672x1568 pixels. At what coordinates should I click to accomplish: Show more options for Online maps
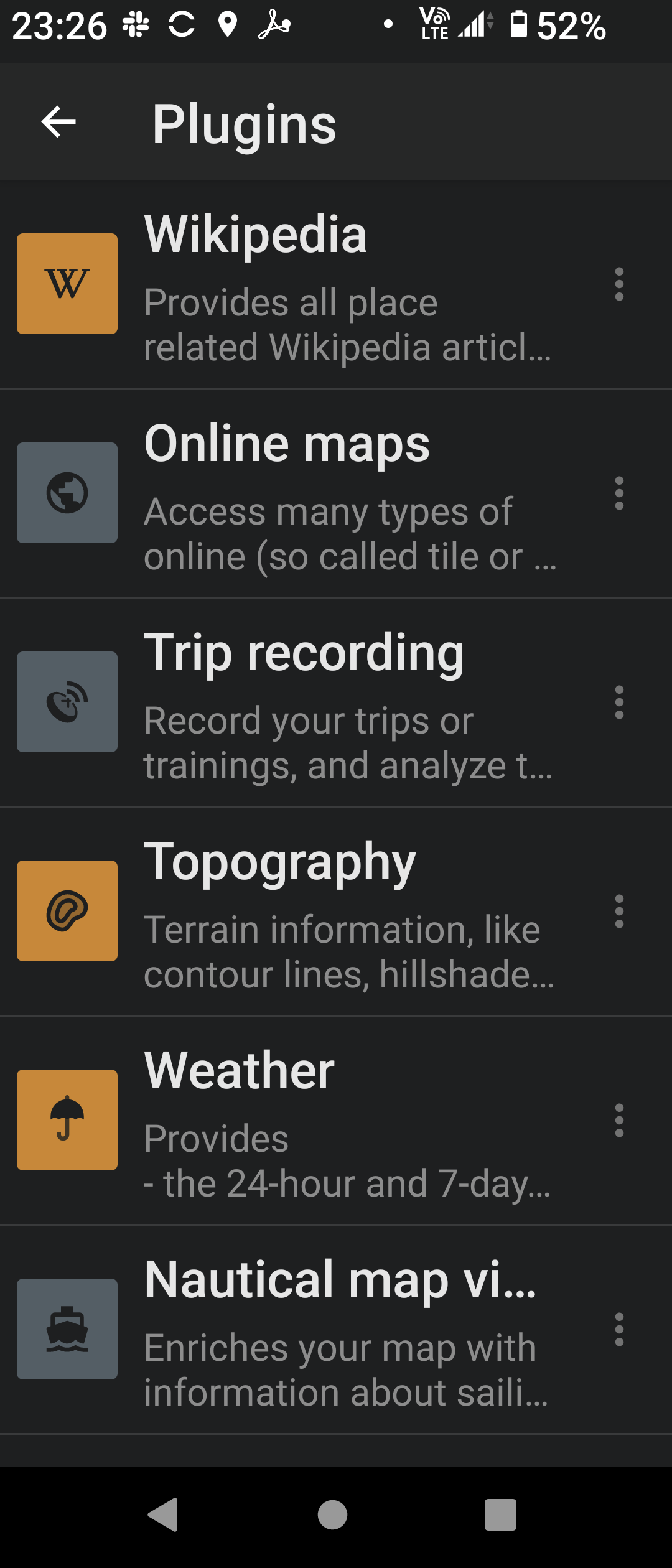tap(618, 493)
